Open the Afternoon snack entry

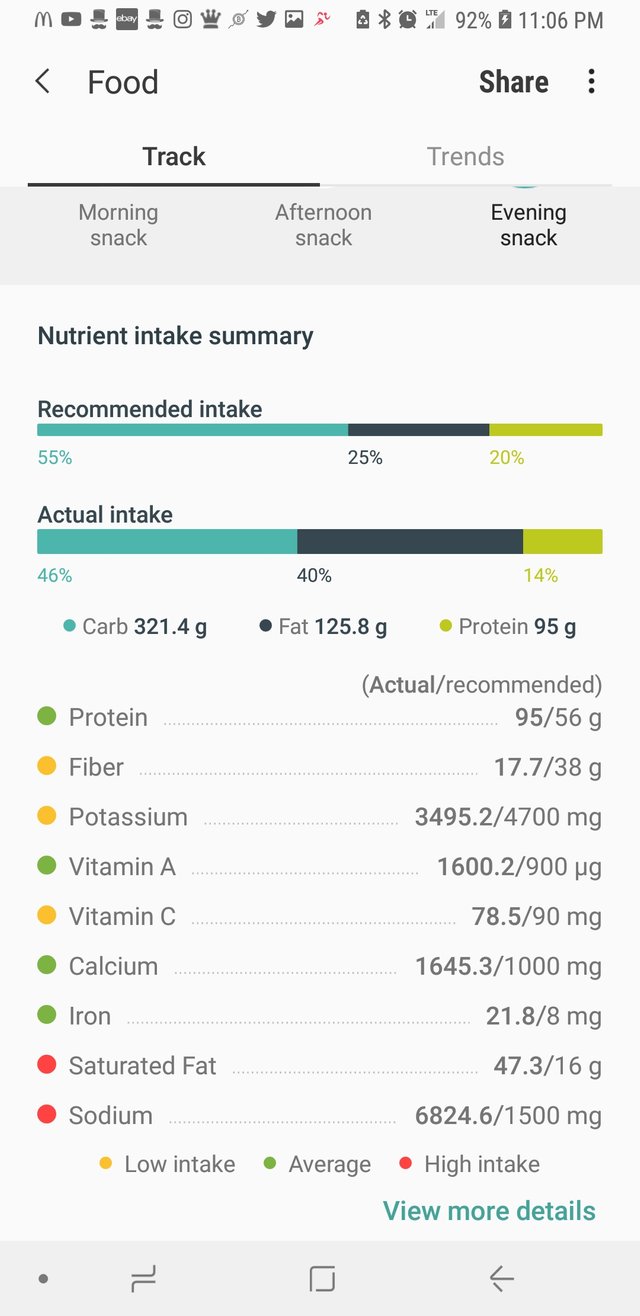[x=324, y=225]
